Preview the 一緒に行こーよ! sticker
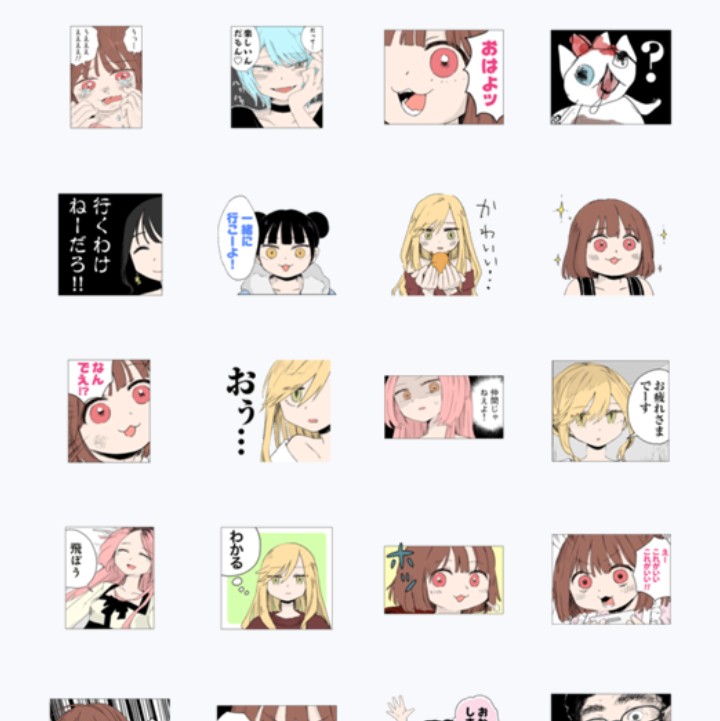720x721 pixels. point(276,244)
